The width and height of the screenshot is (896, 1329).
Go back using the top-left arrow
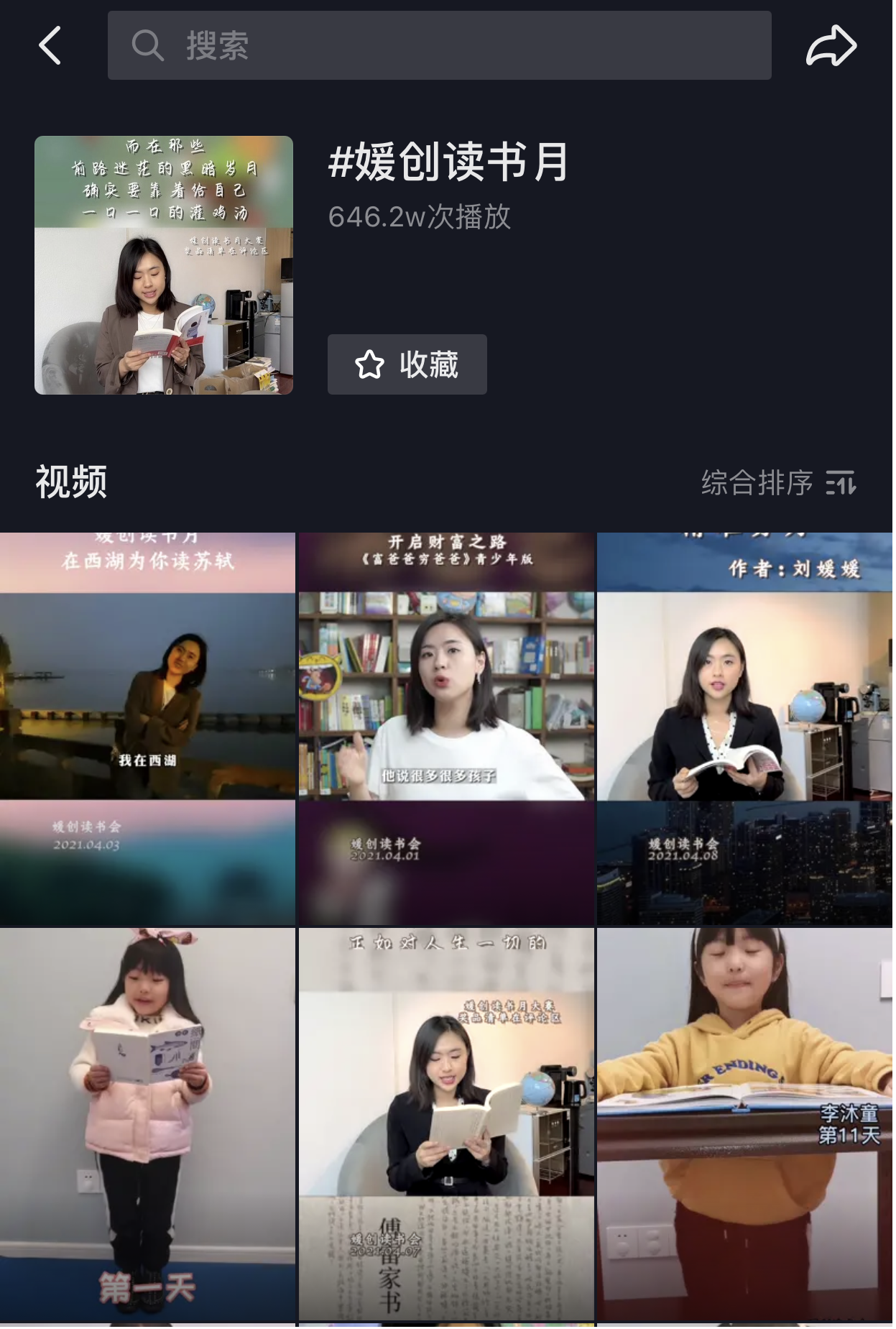50,46
